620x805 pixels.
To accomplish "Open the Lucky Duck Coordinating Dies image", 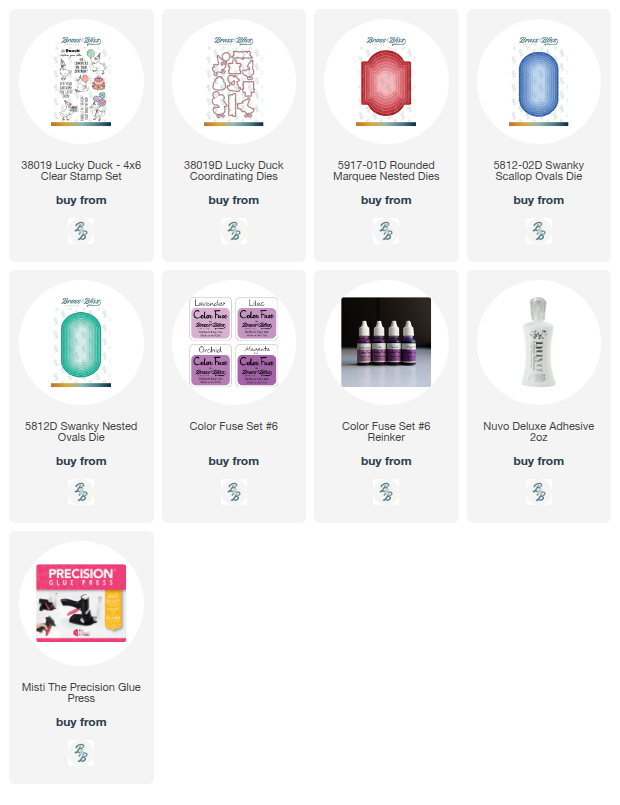I will (x=234, y=81).
